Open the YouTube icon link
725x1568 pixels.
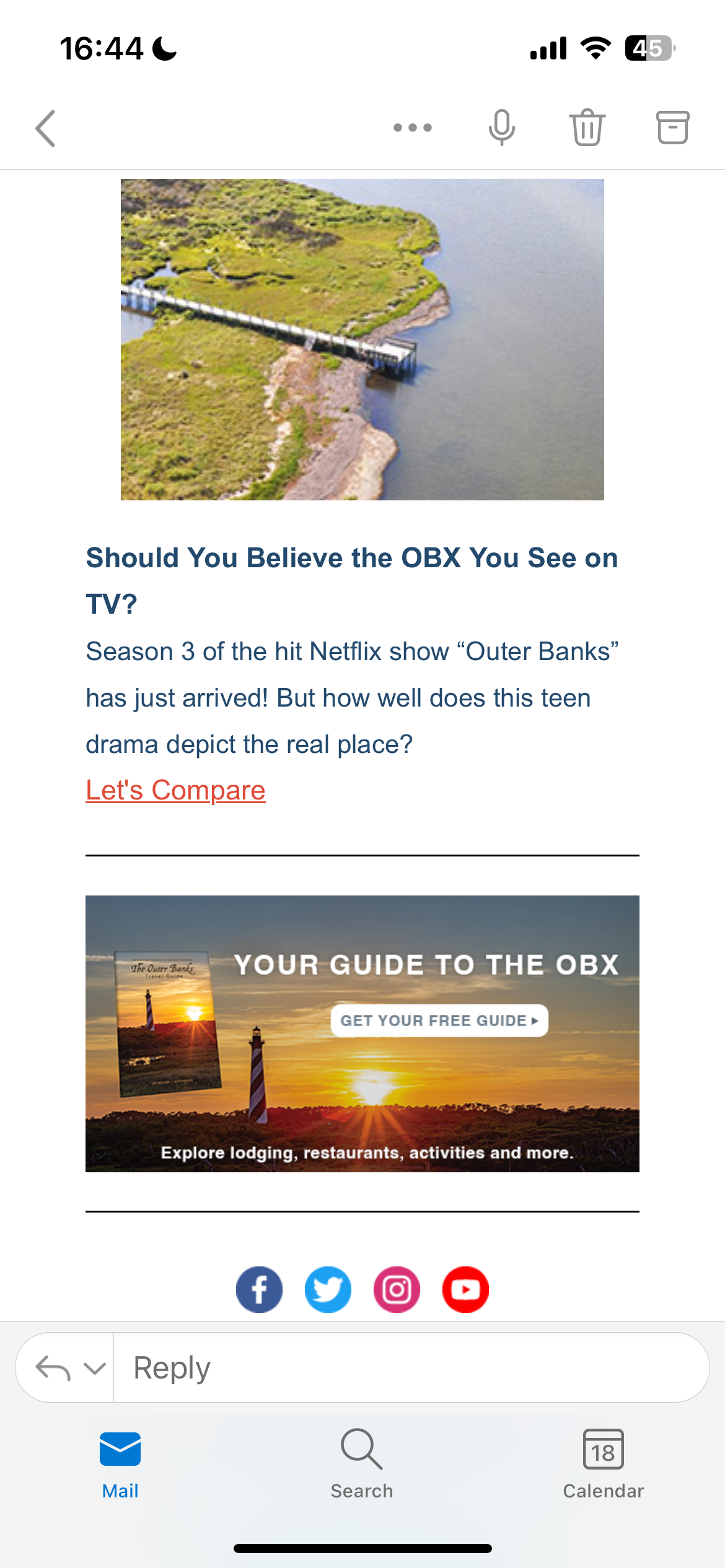(465, 1290)
